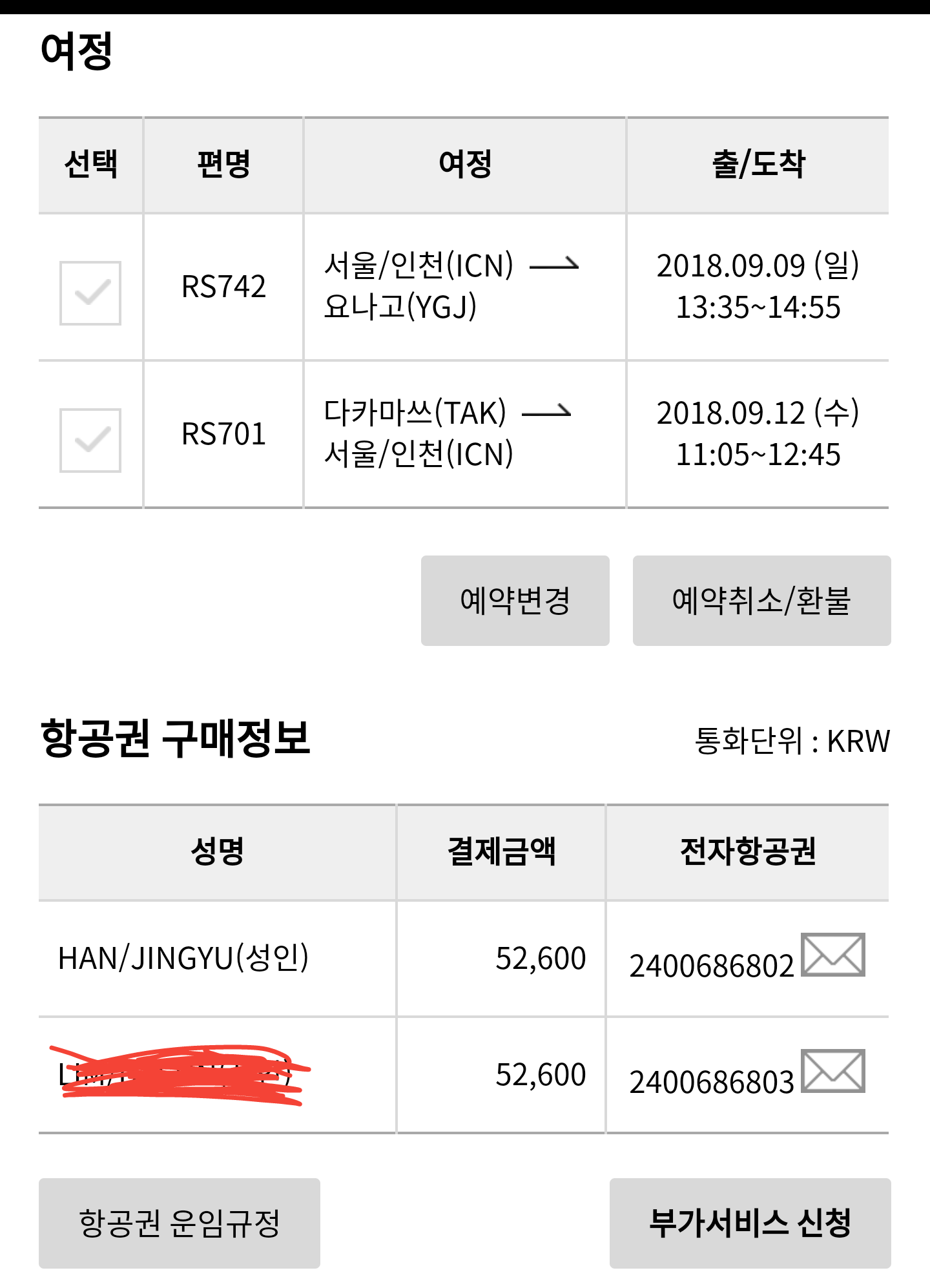
Task: Select the RS742 flight checkbox
Action: pyautogui.click(x=90, y=293)
